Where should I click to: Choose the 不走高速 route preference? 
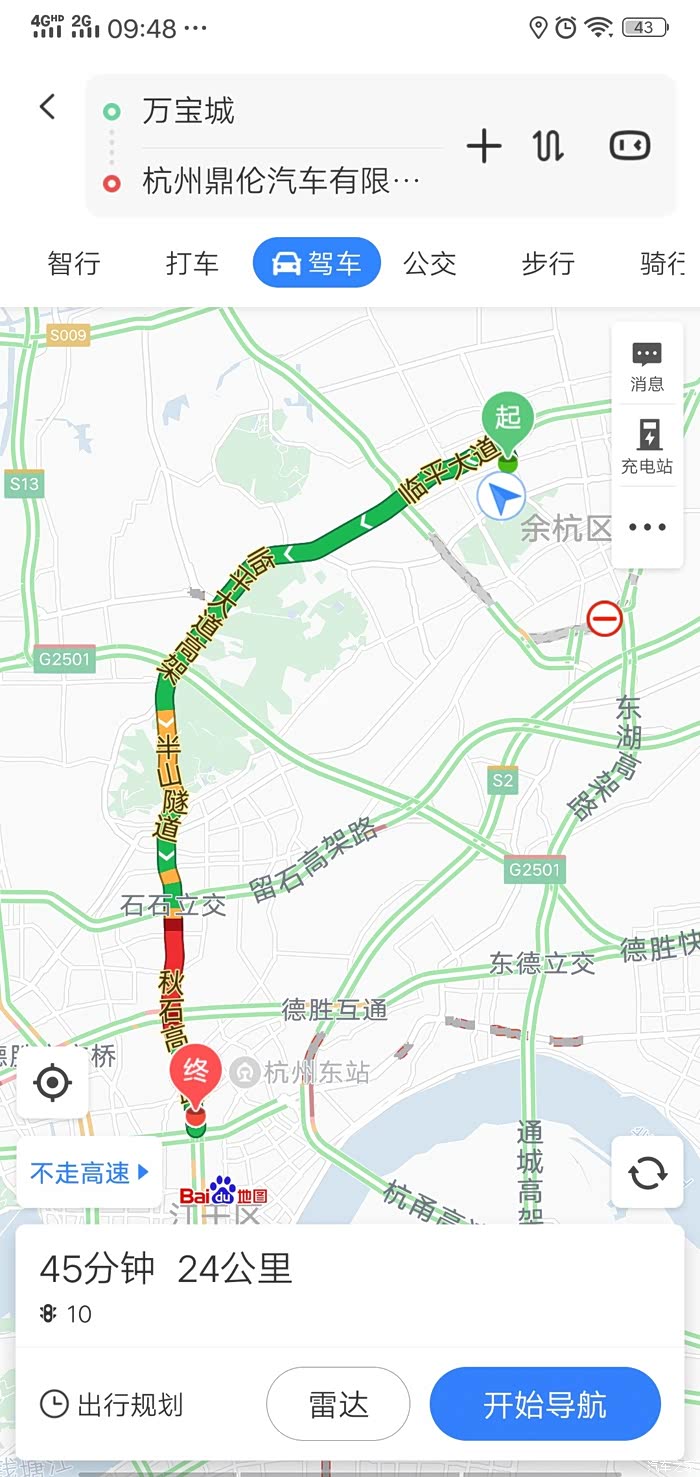(89, 1172)
